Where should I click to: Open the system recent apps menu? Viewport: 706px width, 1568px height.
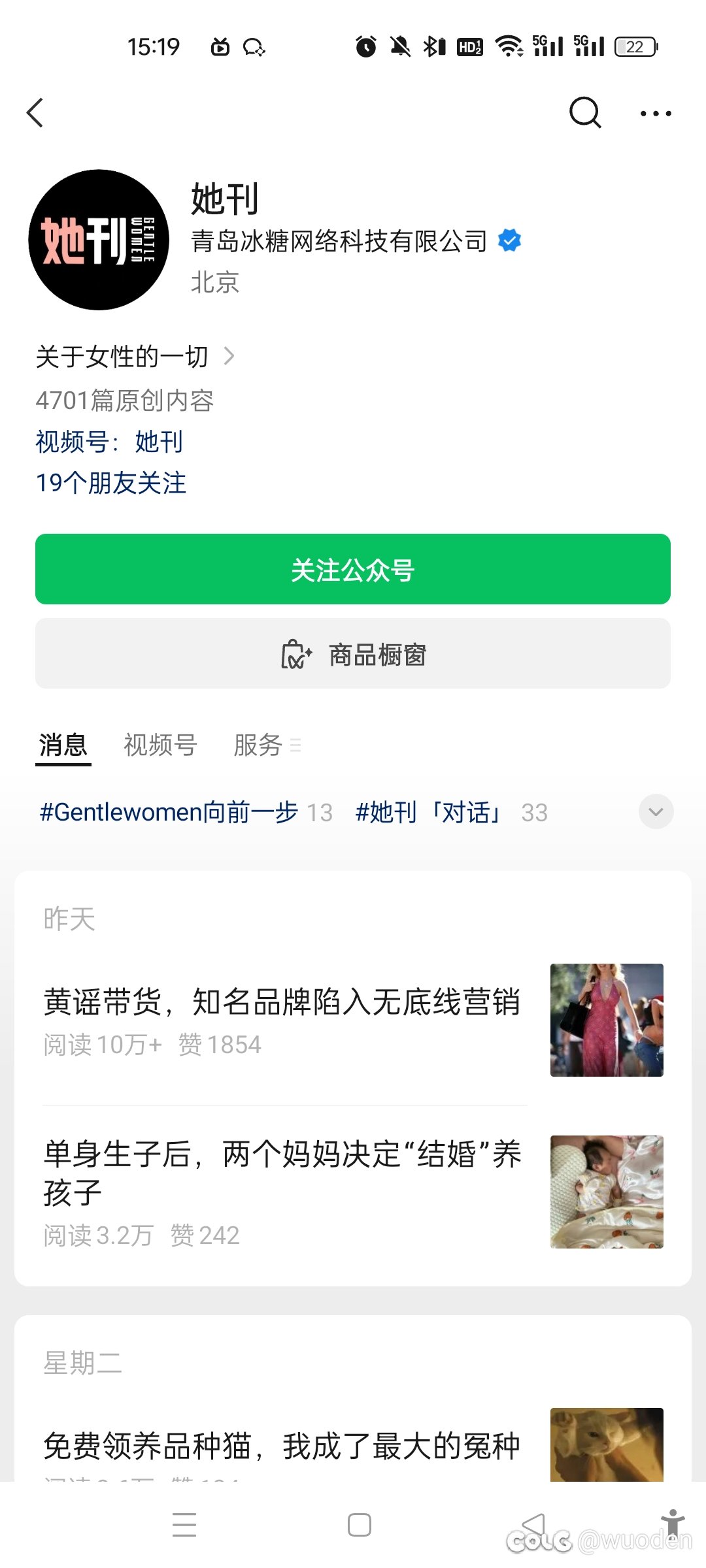pos(184,1525)
